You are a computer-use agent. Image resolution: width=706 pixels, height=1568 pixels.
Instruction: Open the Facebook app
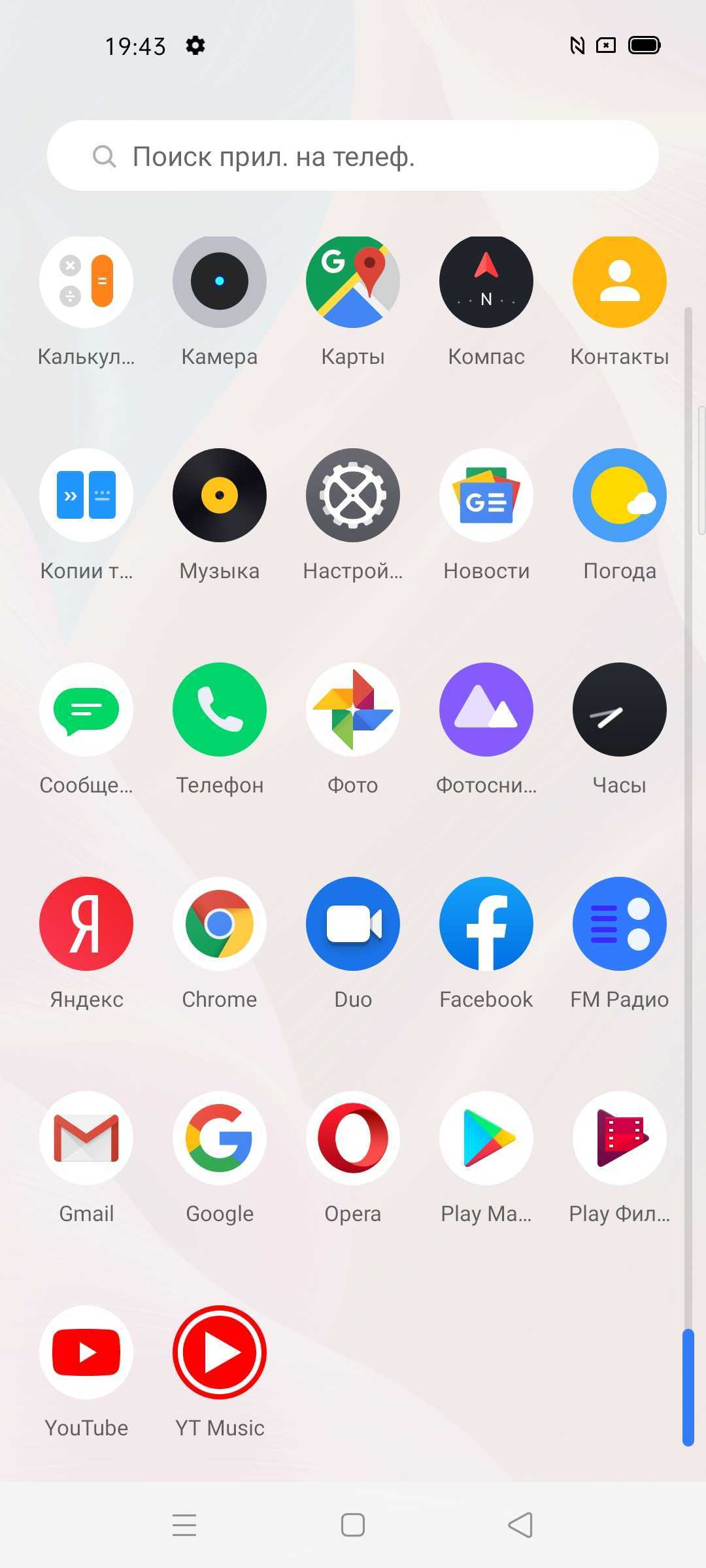click(486, 924)
